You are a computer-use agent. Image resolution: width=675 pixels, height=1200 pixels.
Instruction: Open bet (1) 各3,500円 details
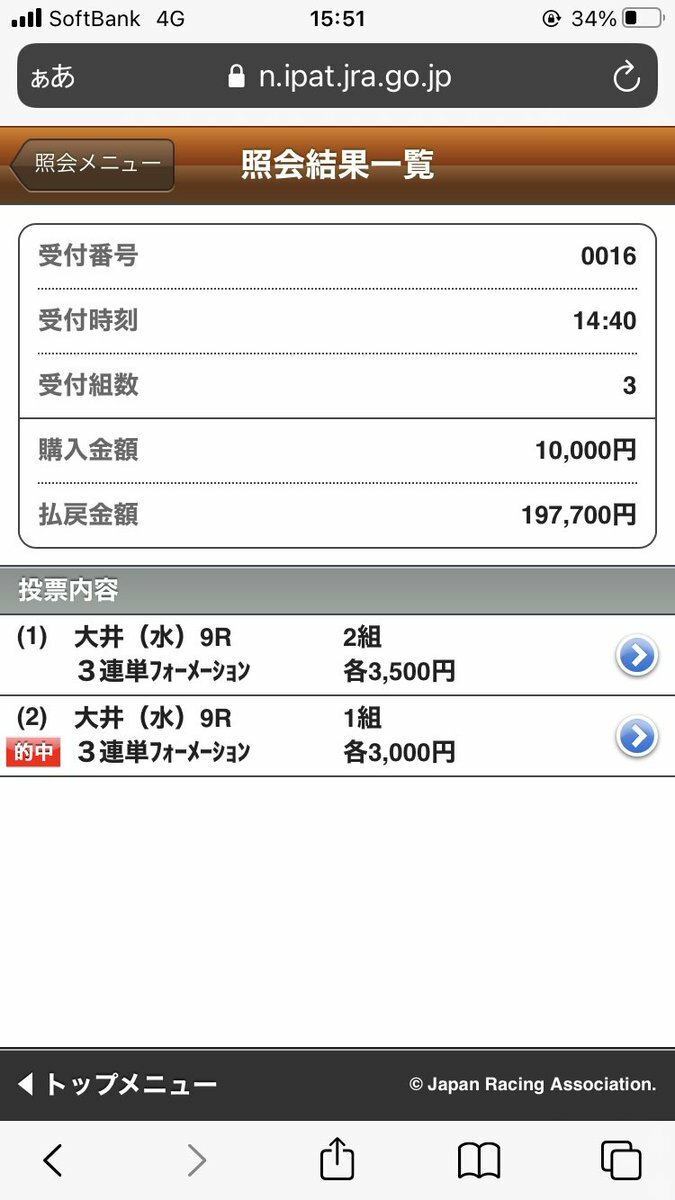tap(637, 656)
